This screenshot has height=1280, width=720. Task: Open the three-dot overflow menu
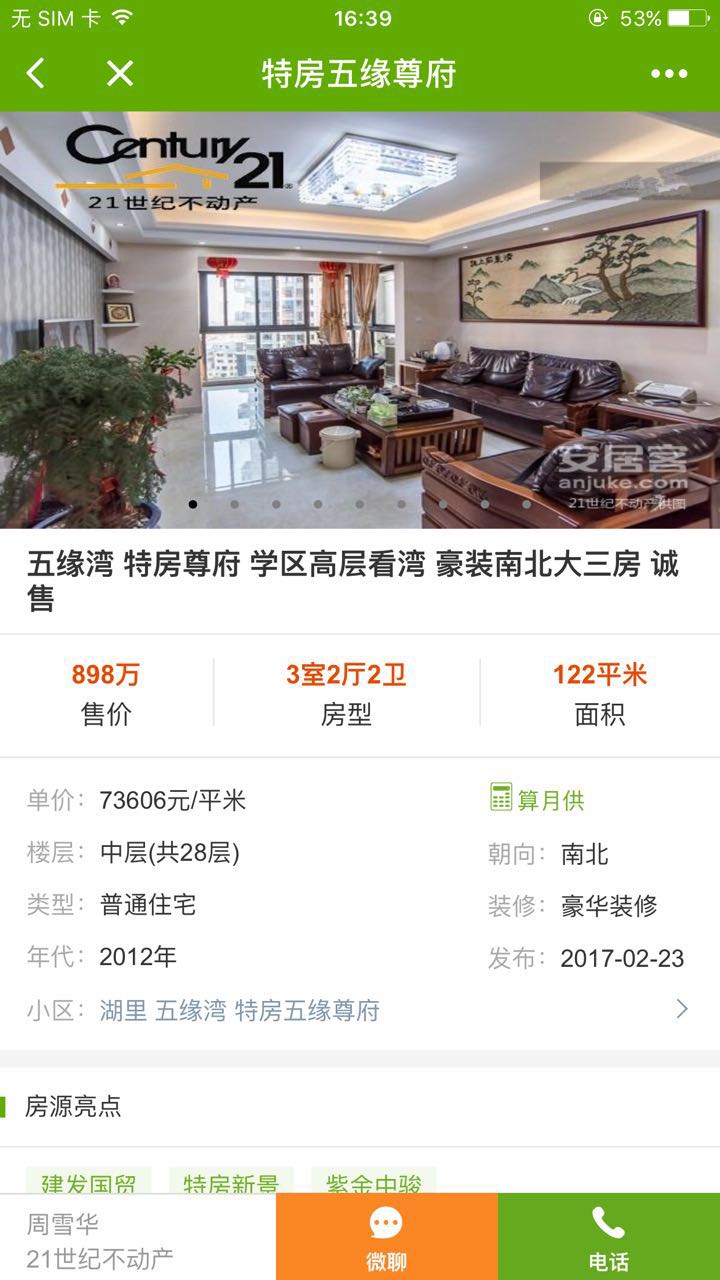pos(668,74)
